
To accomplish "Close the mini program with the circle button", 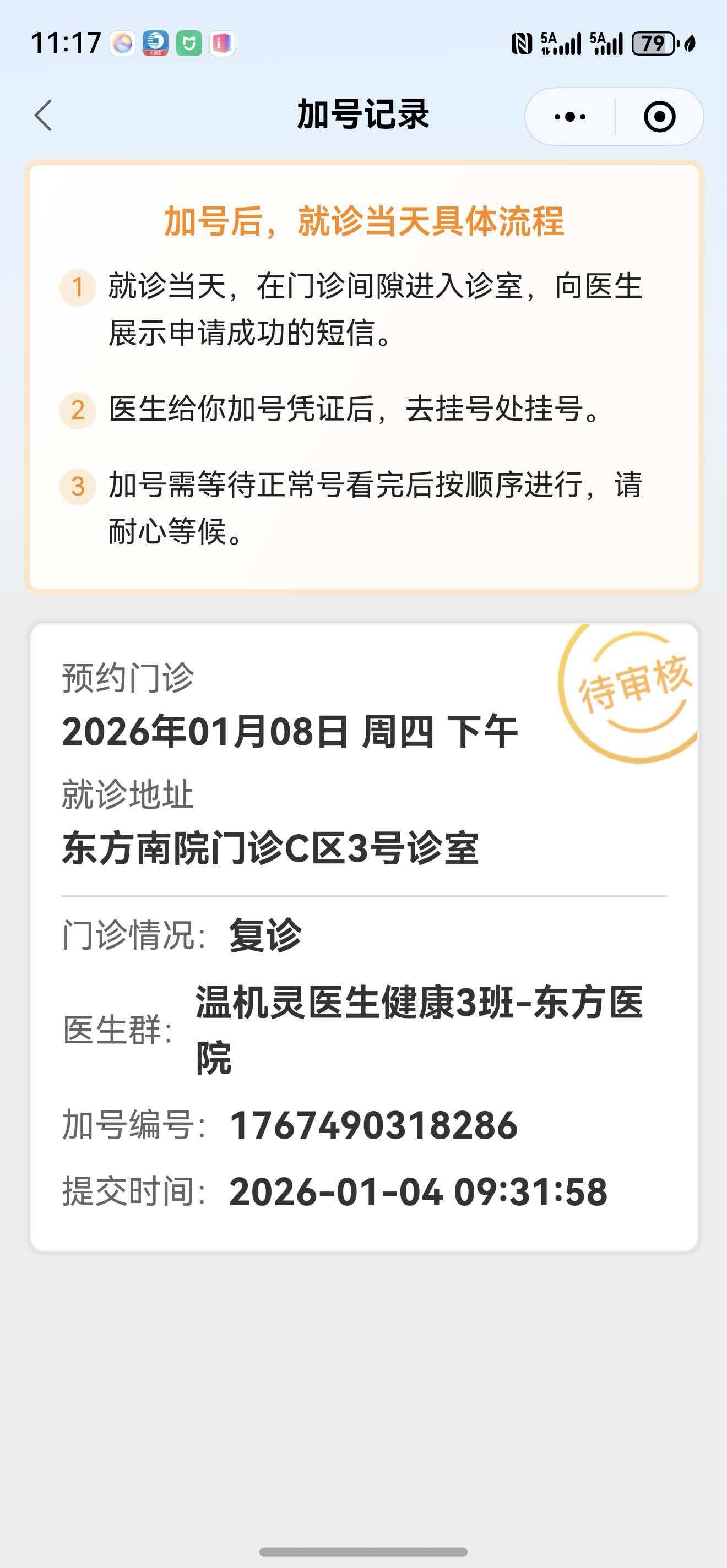I will pos(659,116).
